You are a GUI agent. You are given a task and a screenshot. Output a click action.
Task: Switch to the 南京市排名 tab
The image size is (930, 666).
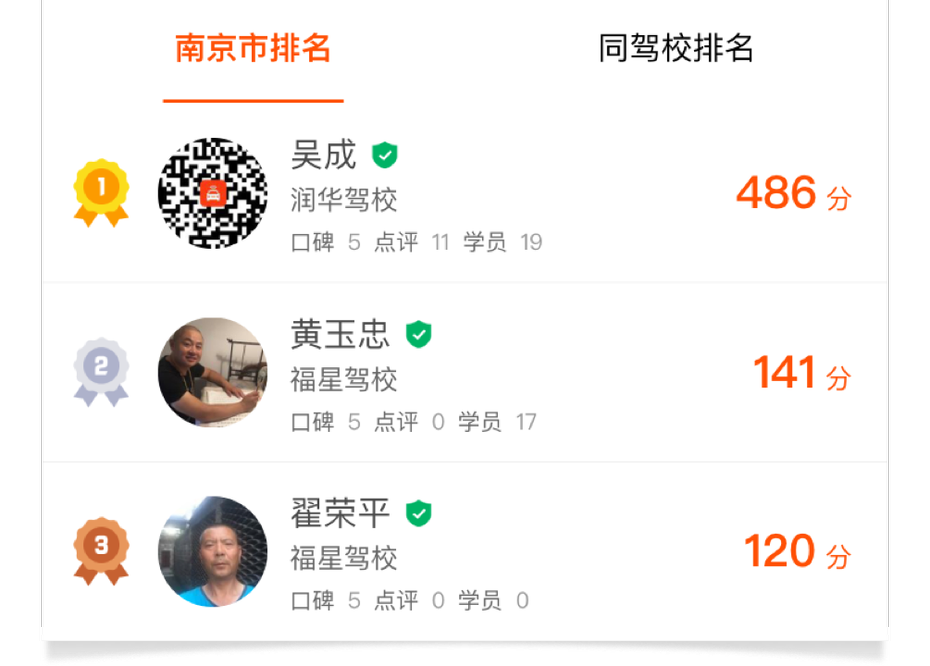(x=253, y=49)
